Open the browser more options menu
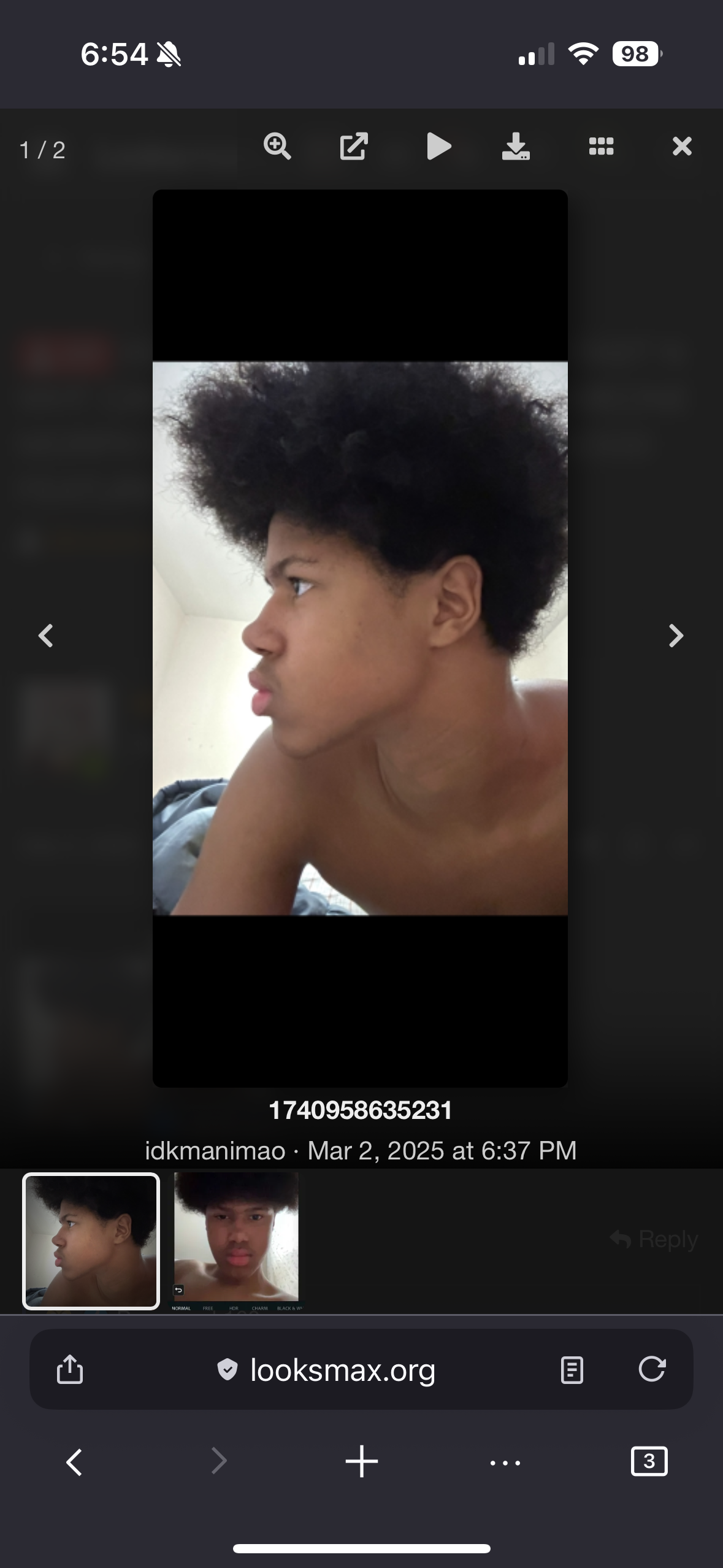Image resolution: width=723 pixels, height=1568 pixels. (505, 1462)
